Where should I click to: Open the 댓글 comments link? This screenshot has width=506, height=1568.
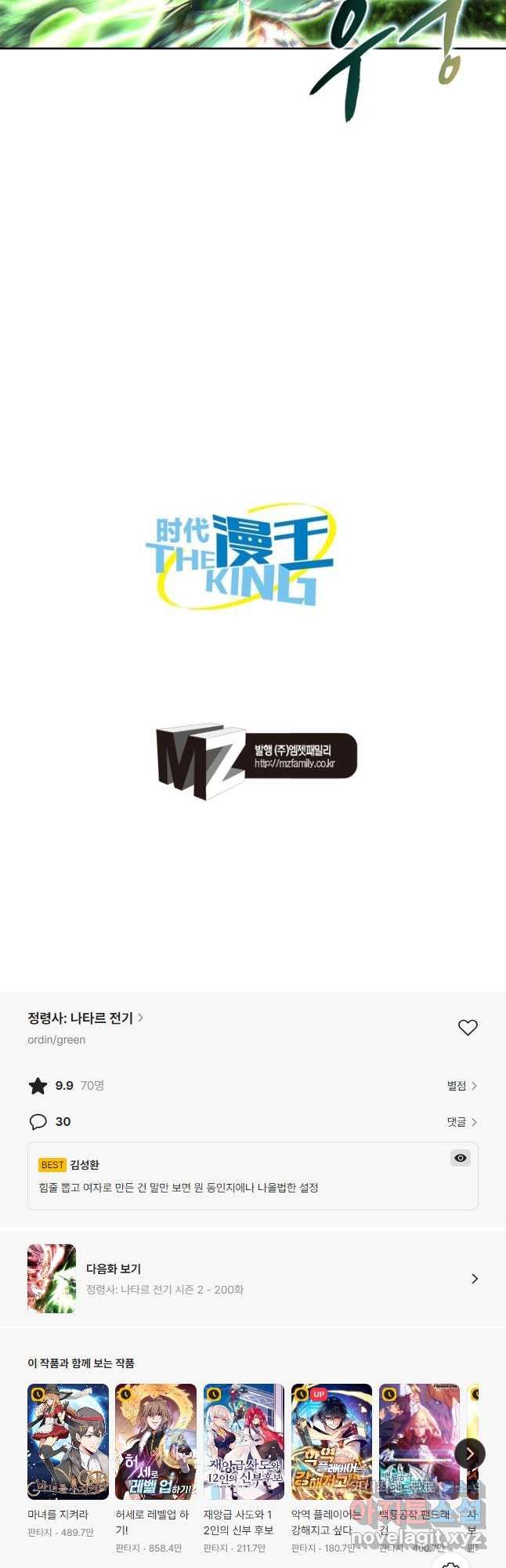[x=461, y=1122]
